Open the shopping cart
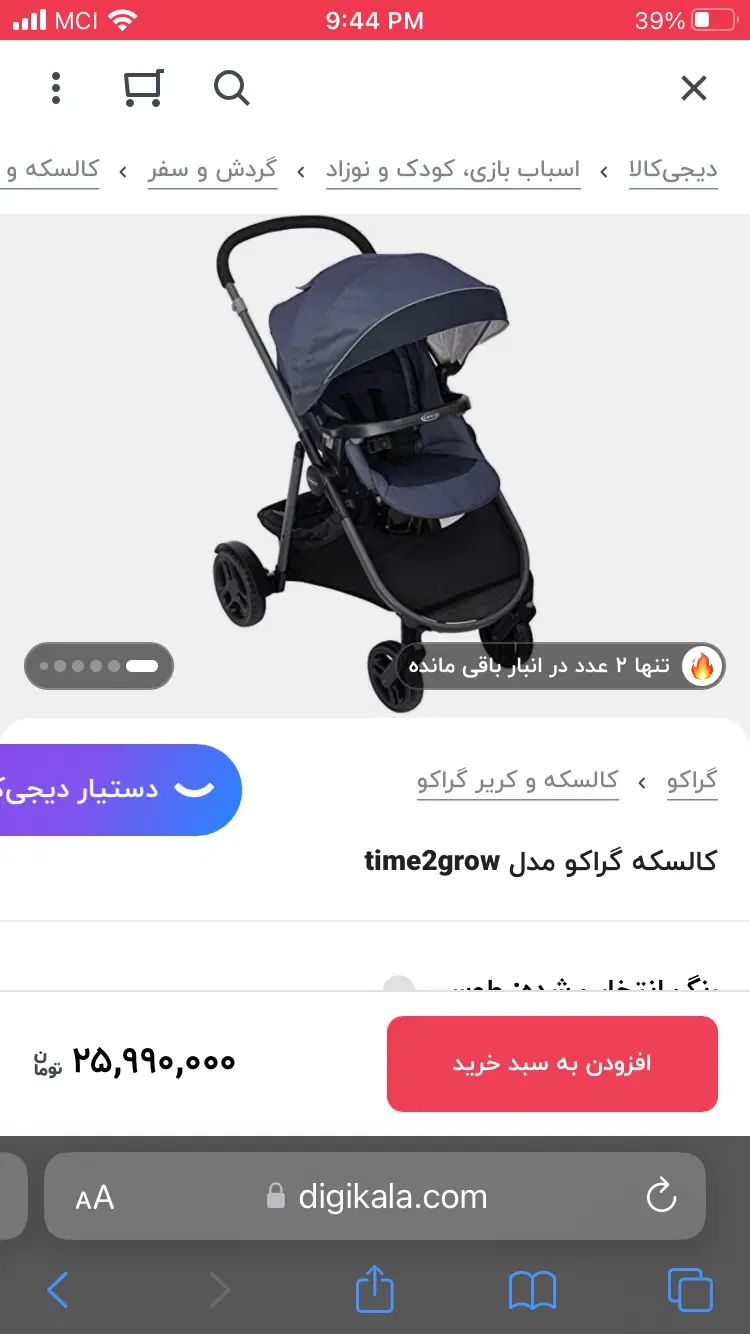The width and height of the screenshot is (750, 1334). pos(143,88)
